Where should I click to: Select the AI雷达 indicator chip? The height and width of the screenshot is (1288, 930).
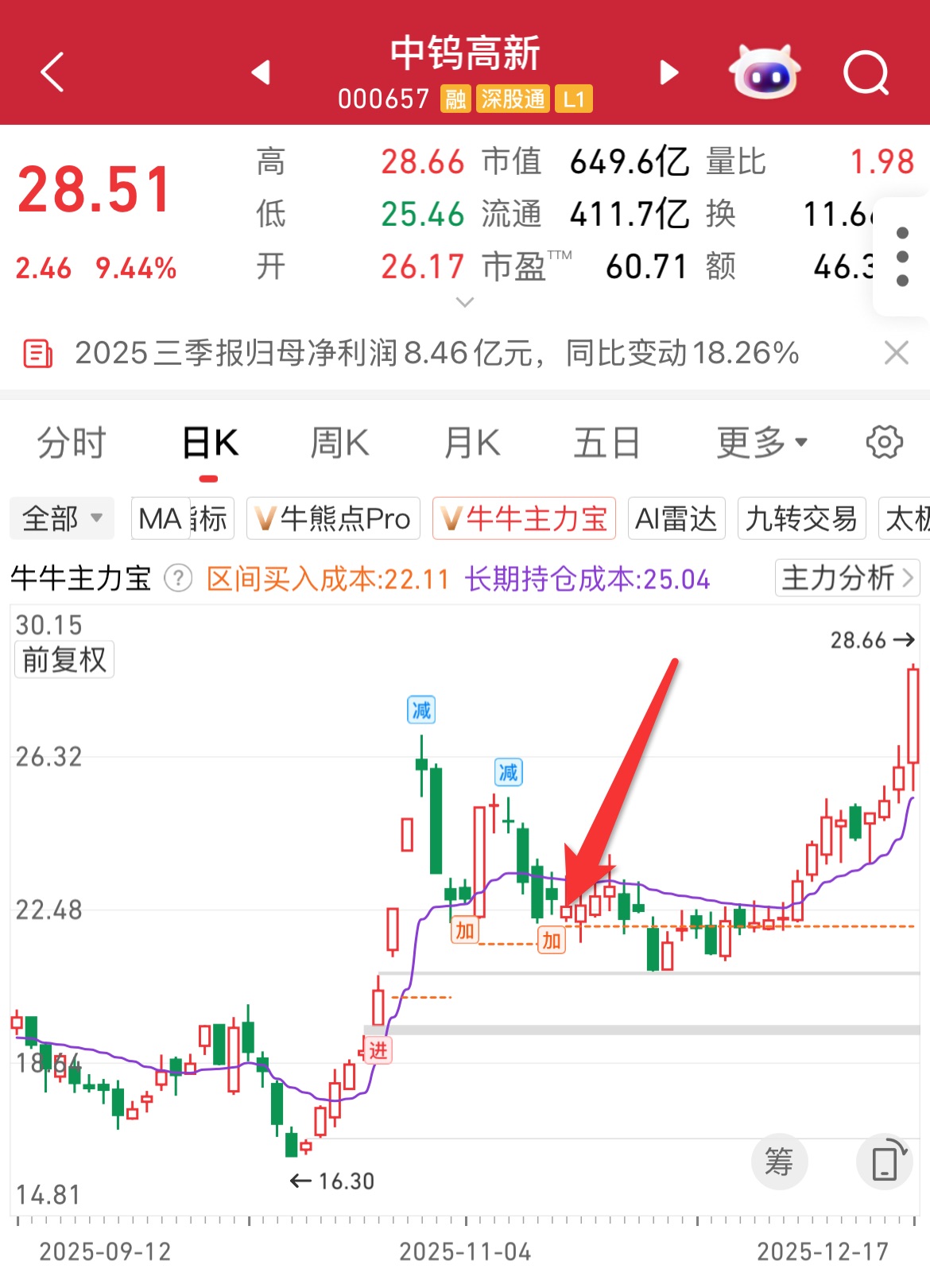(676, 518)
